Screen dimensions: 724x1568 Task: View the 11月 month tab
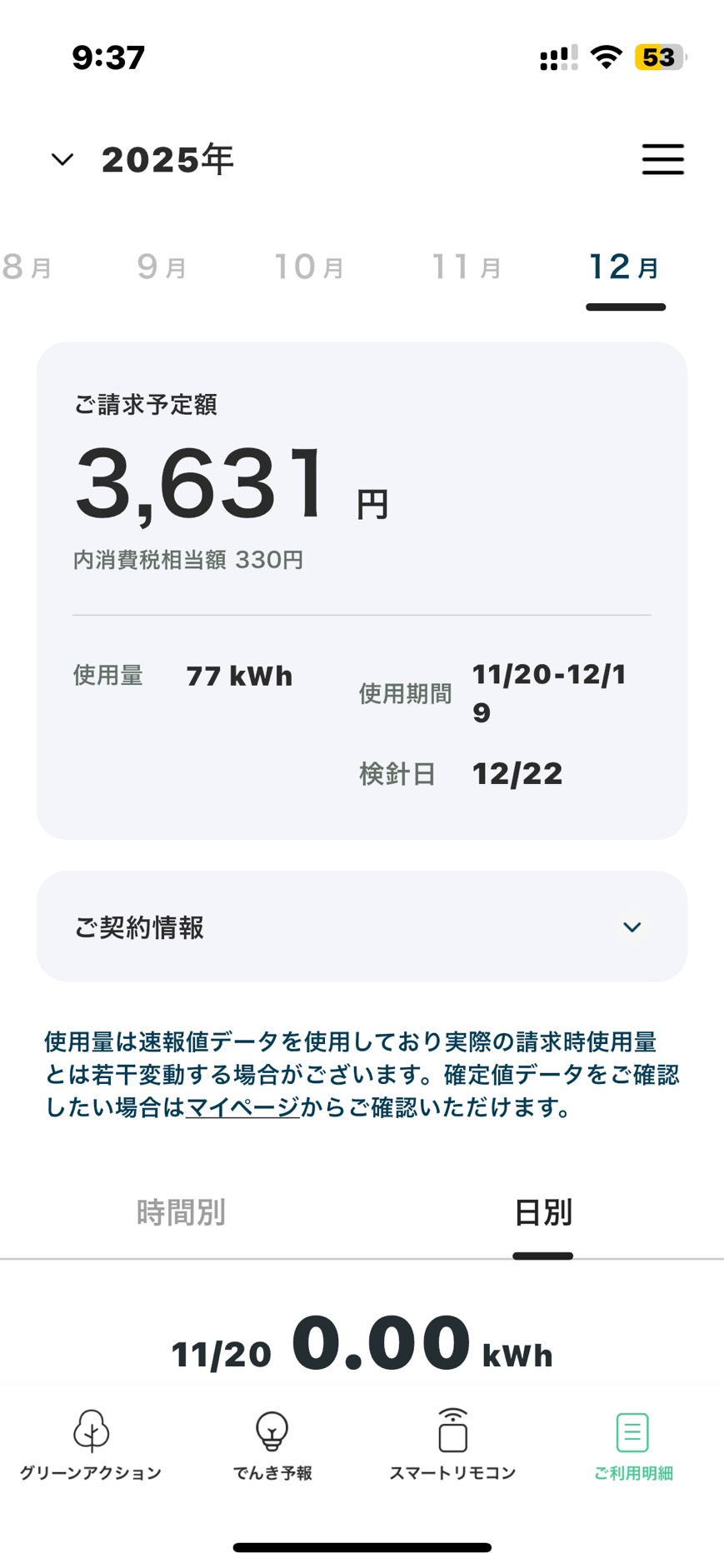466,267
